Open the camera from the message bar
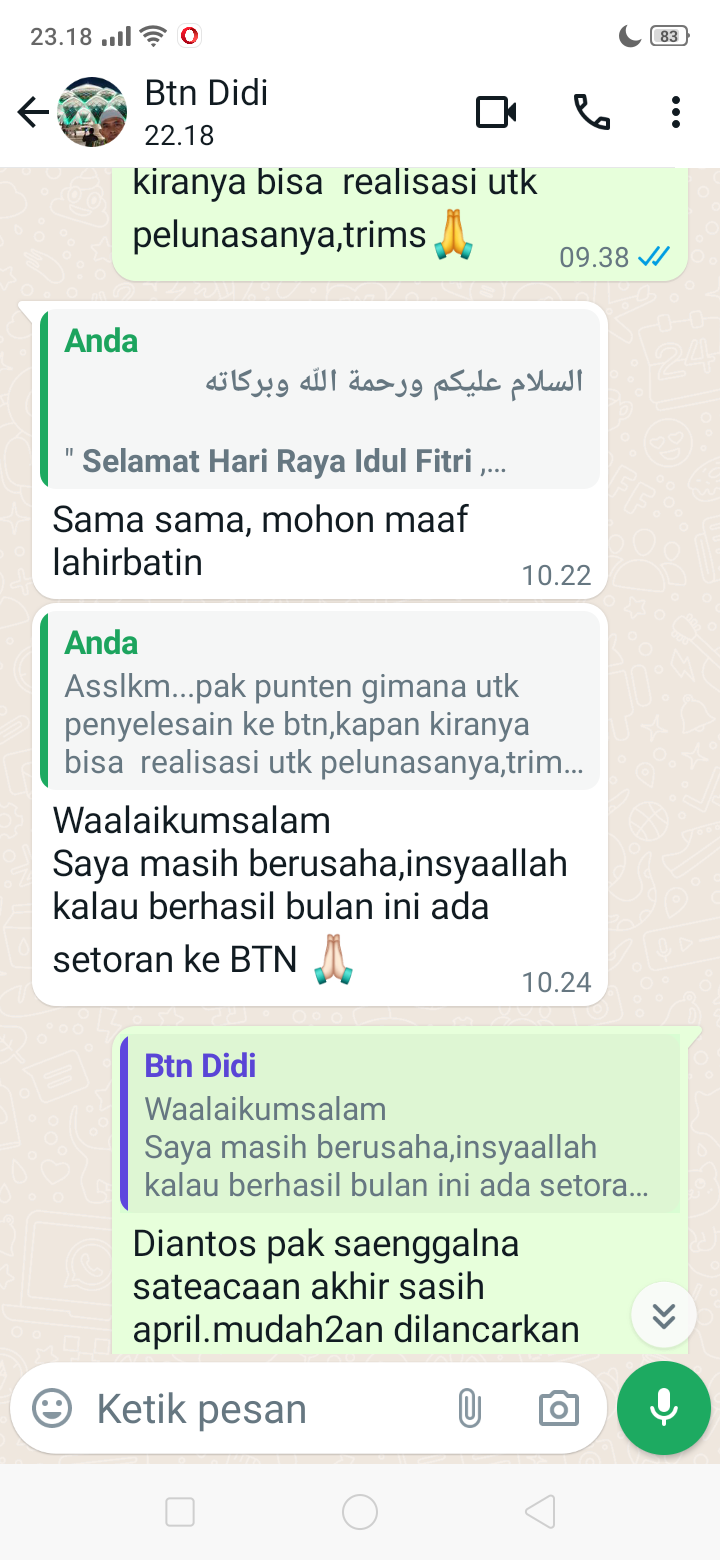 click(558, 1409)
